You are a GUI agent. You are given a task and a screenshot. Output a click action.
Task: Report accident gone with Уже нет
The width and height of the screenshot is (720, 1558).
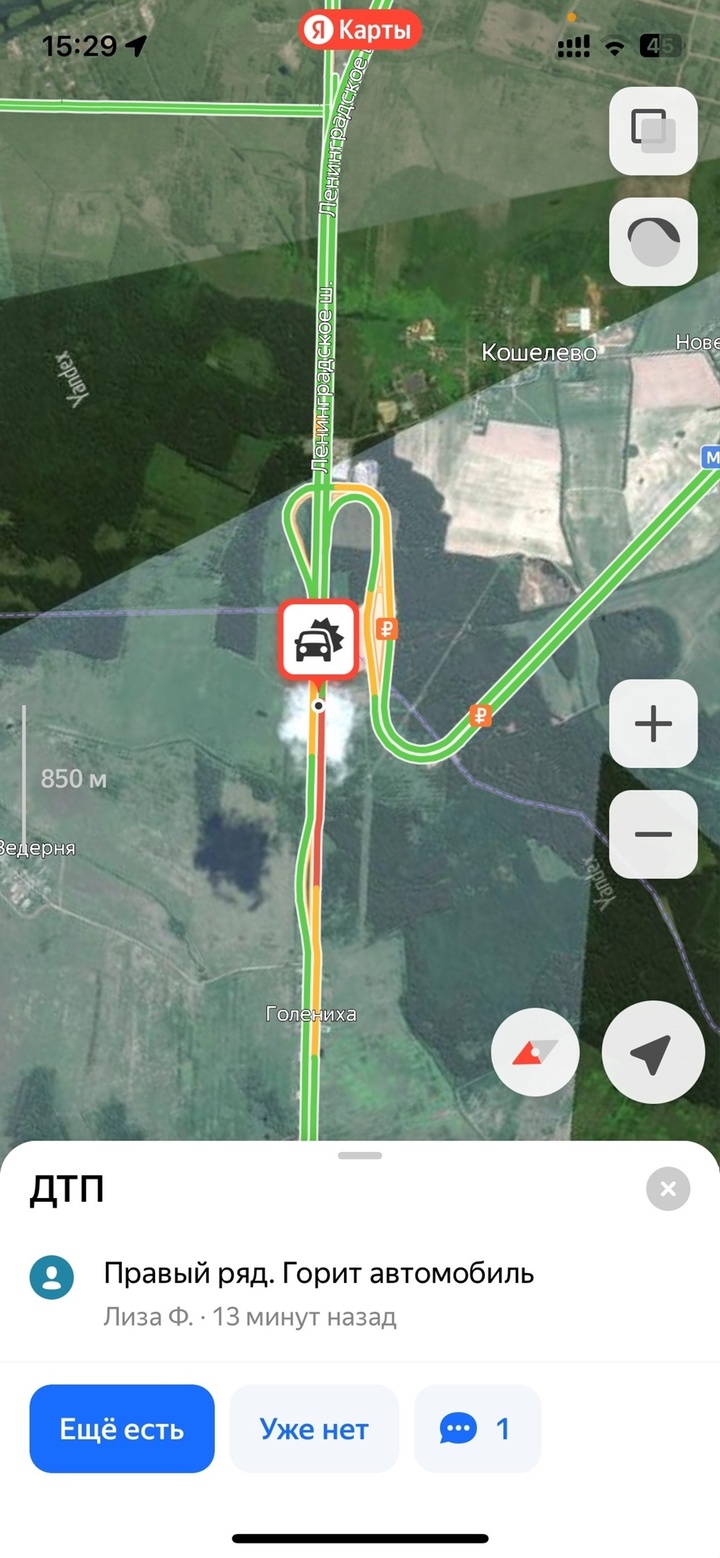pos(314,1429)
